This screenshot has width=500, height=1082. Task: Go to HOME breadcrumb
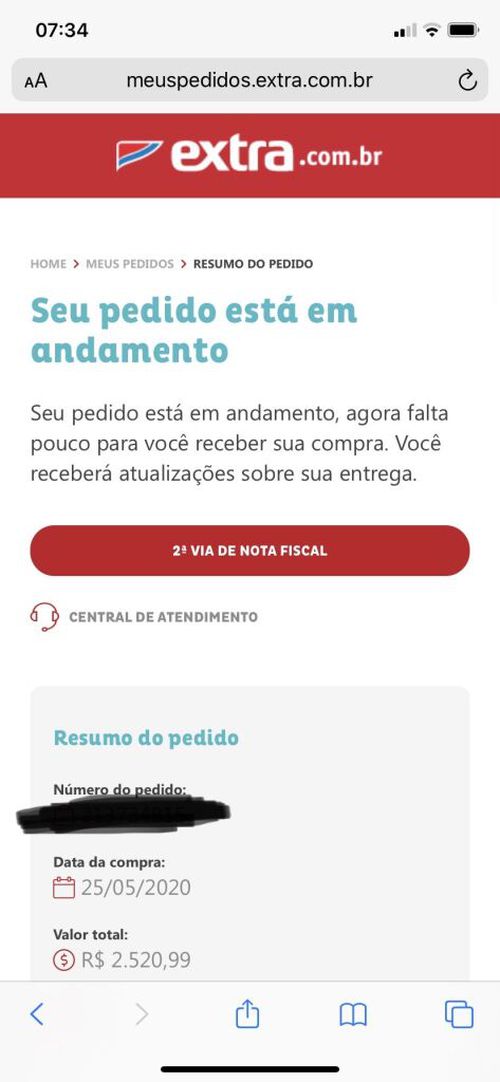(x=48, y=264)
